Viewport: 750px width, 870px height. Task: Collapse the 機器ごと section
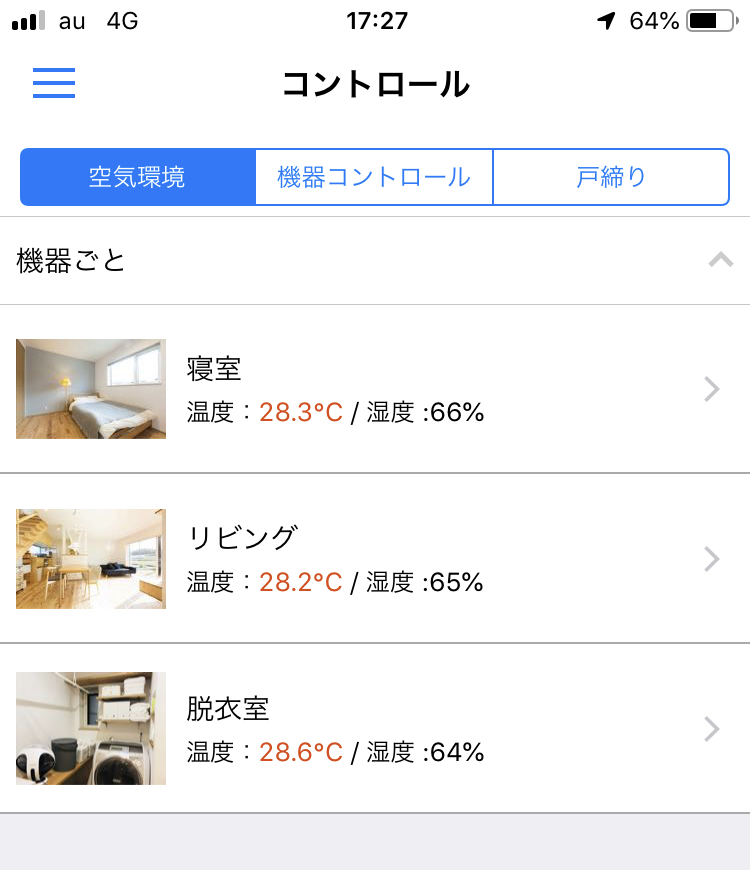[x=720, y=260]
